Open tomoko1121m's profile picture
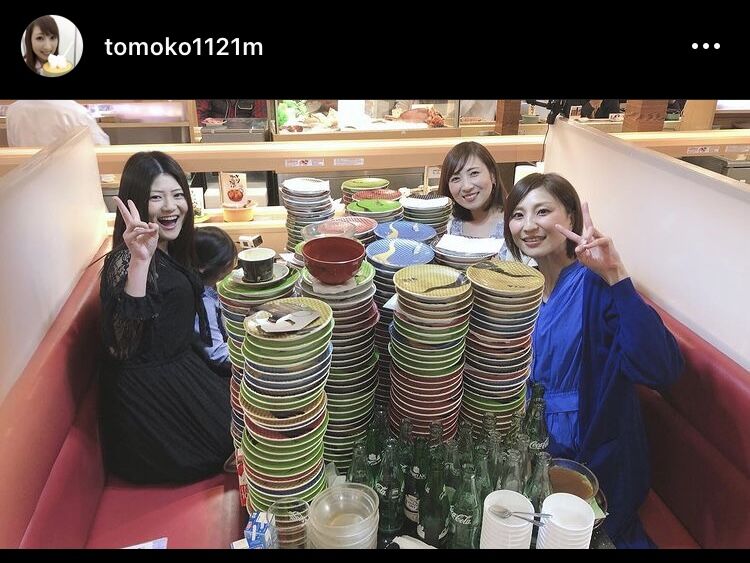 click(52, 46)
